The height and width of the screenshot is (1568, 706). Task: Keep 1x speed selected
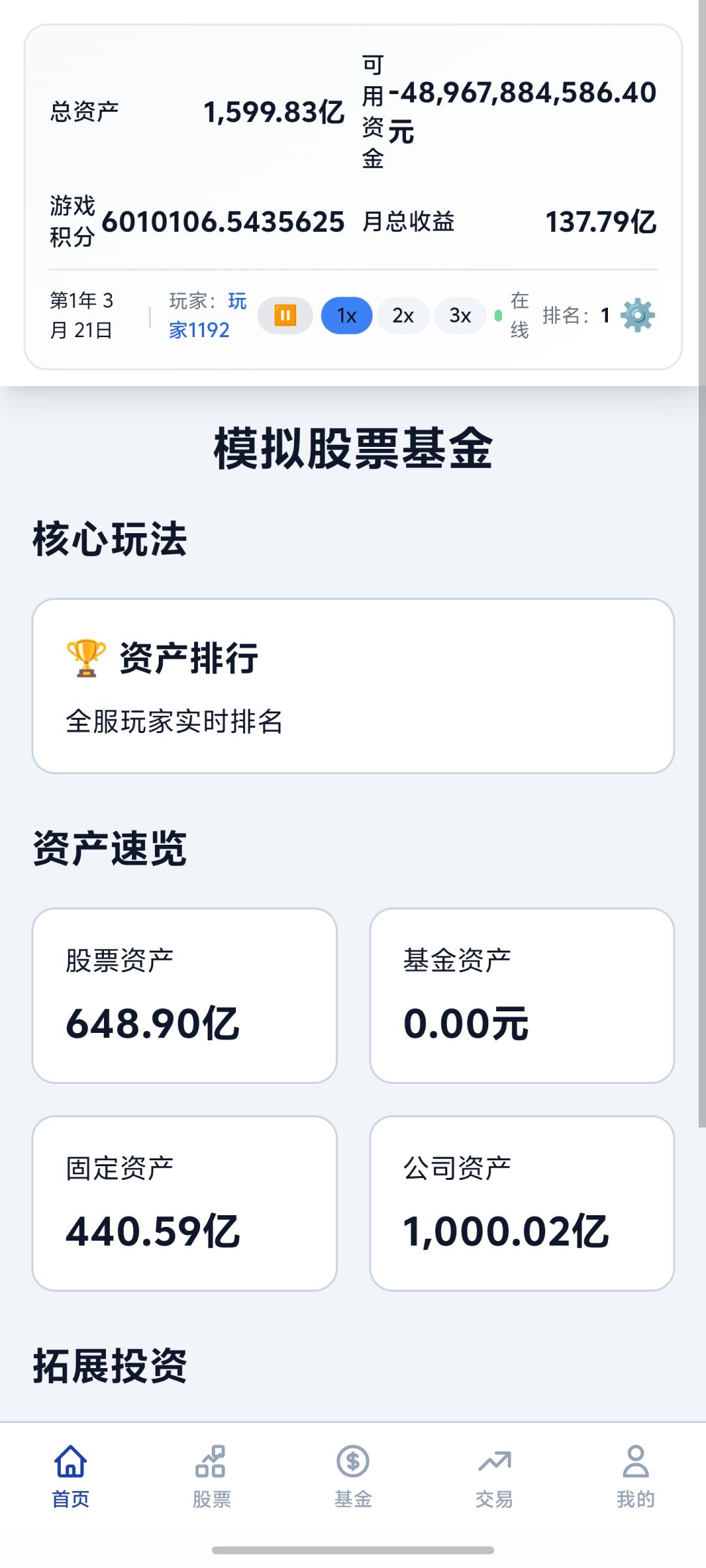pos(346,316)
